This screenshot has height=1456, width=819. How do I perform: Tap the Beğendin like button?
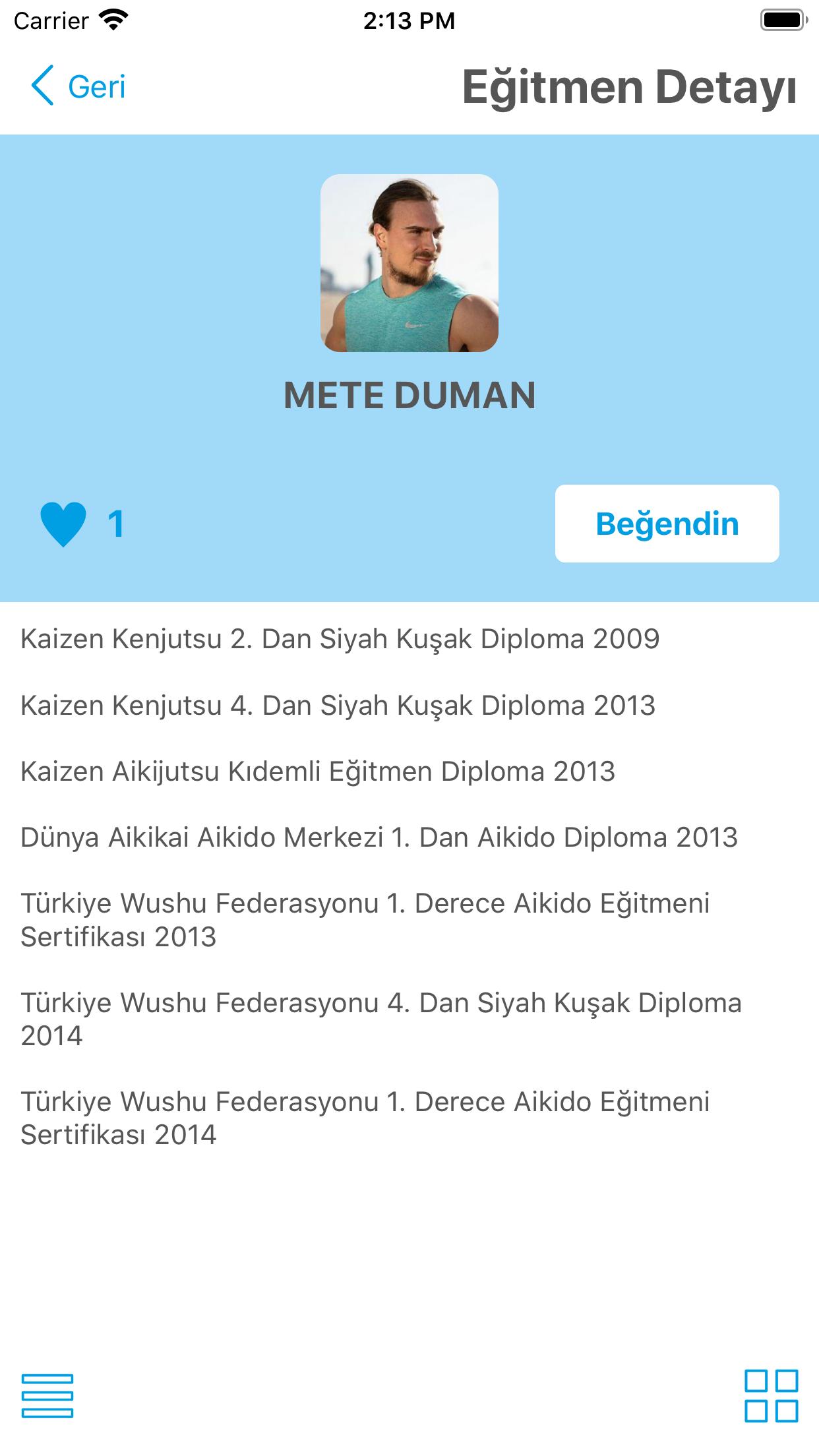(667, 524)
